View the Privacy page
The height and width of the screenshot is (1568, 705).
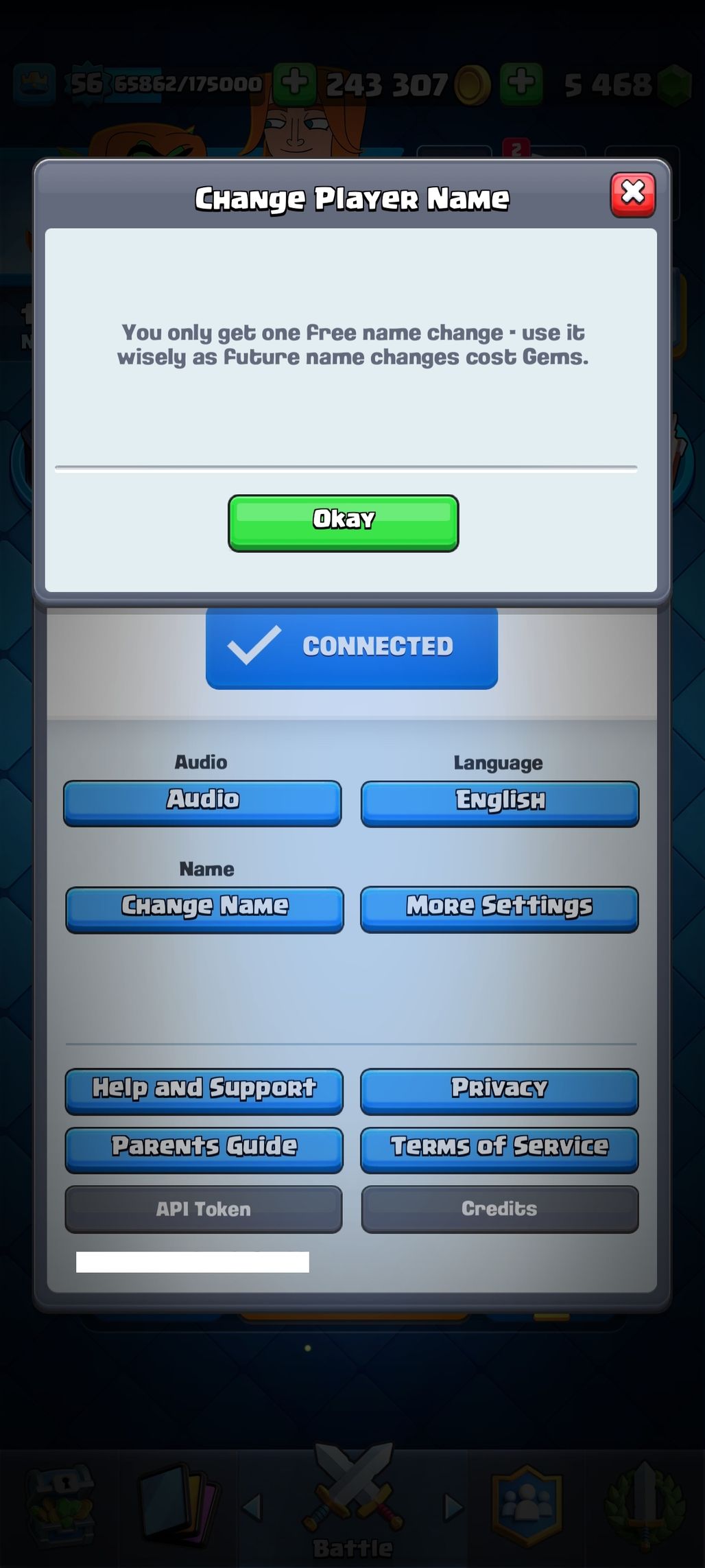[x=499, y=1091]
